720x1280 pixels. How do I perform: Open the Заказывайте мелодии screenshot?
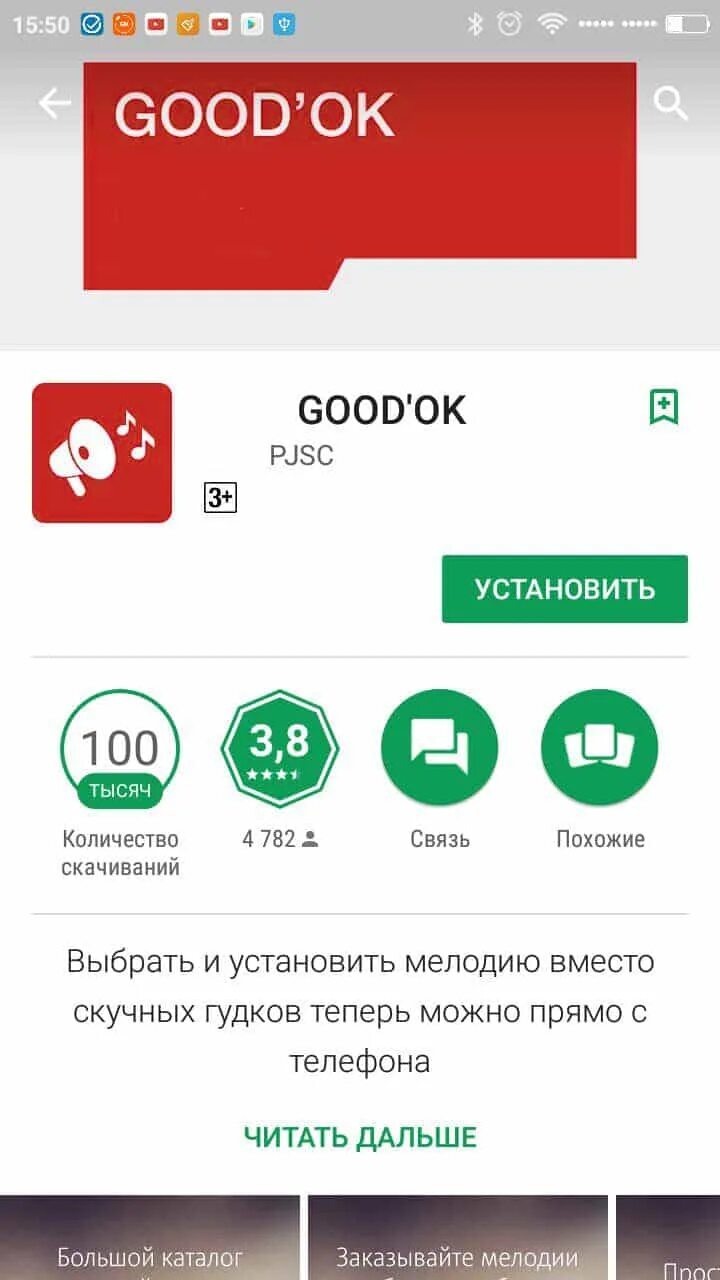(x=458, y=1238)
